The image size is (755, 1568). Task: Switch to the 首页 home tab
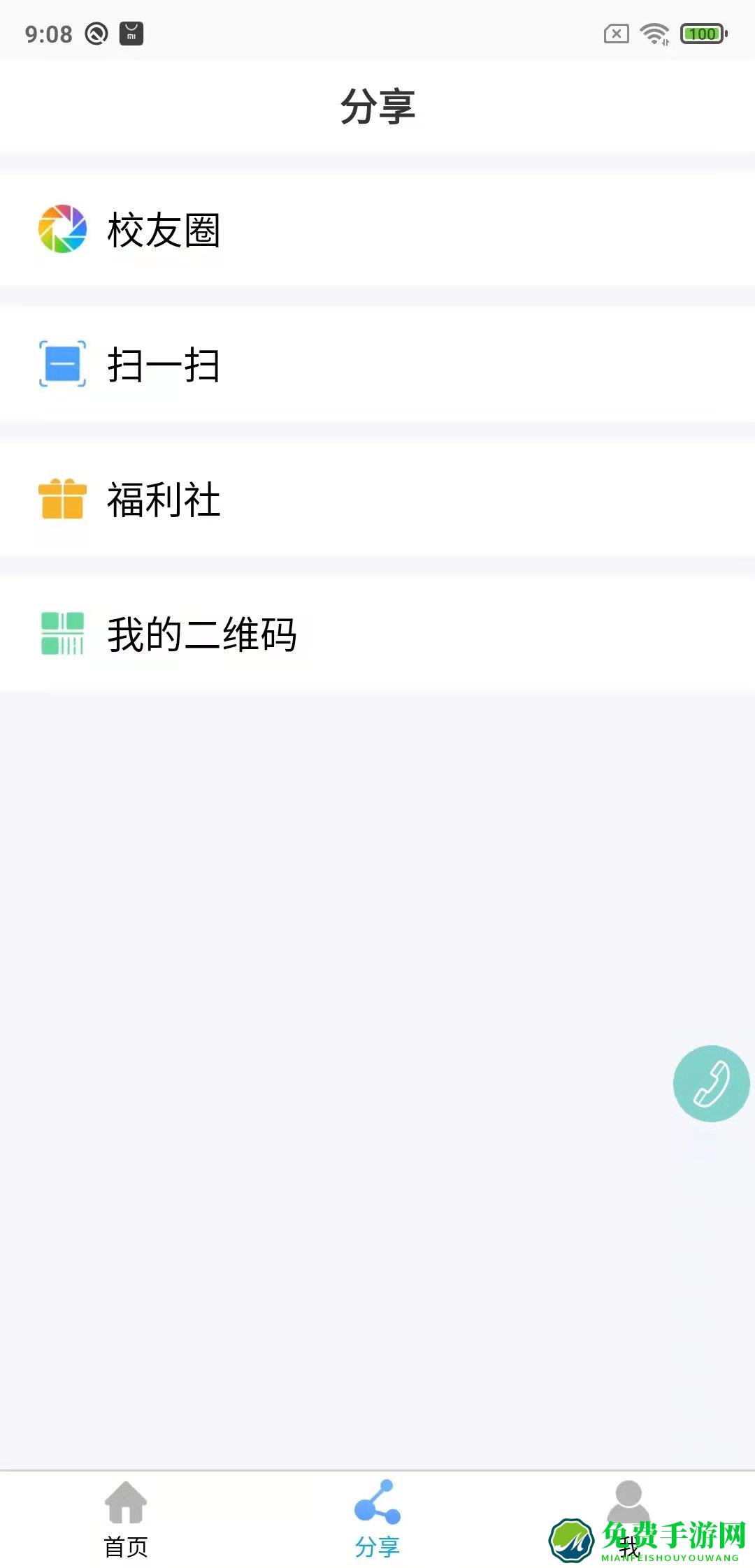pyautogui.click(x=126, y=1518)
